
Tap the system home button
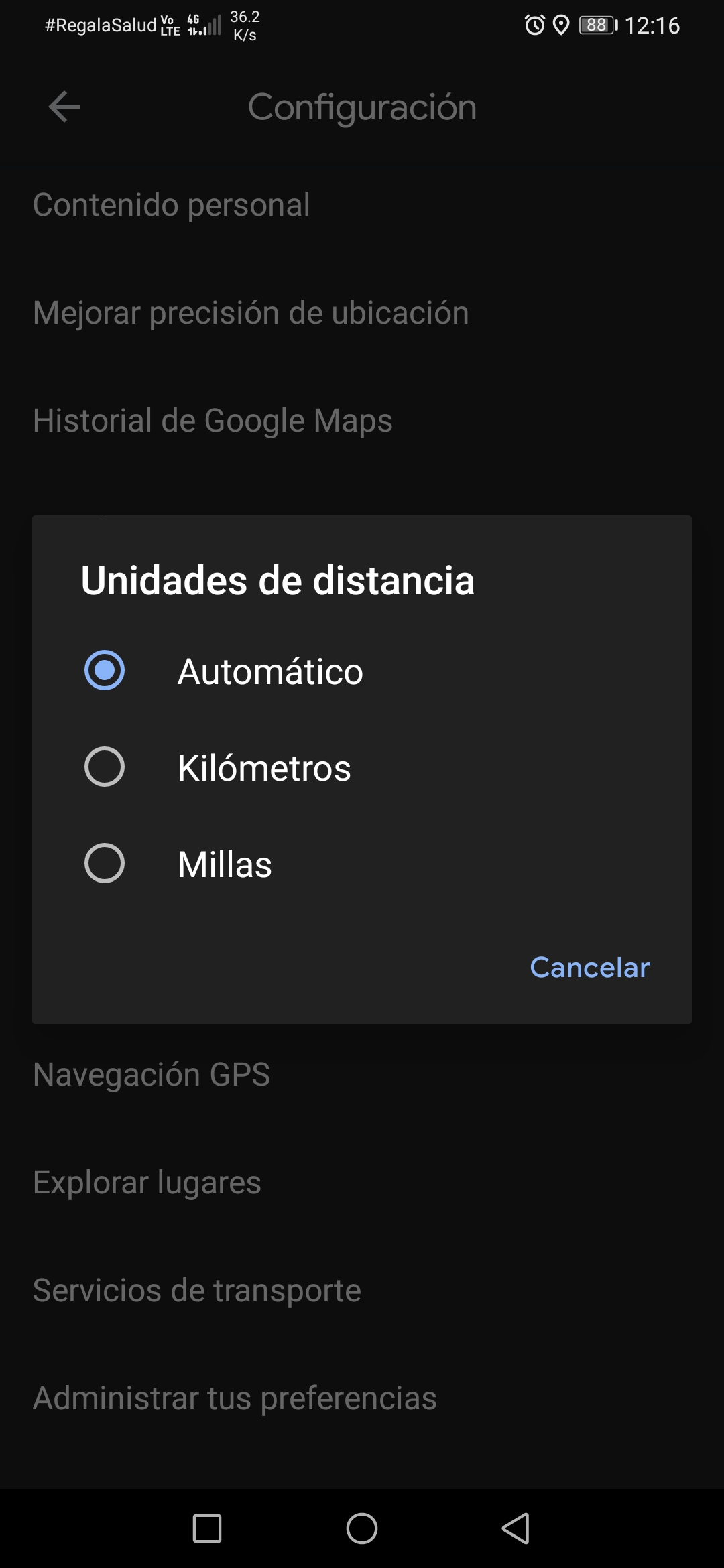(x=362, y=1528)
